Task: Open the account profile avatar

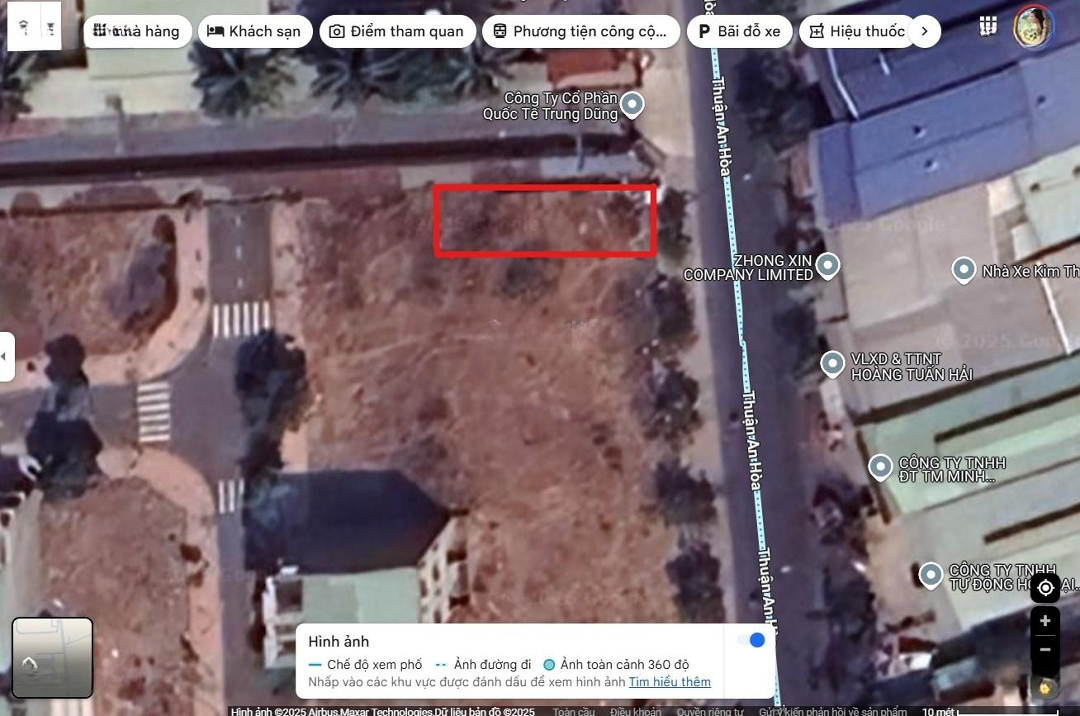Action: click(x=1032, y=27)
